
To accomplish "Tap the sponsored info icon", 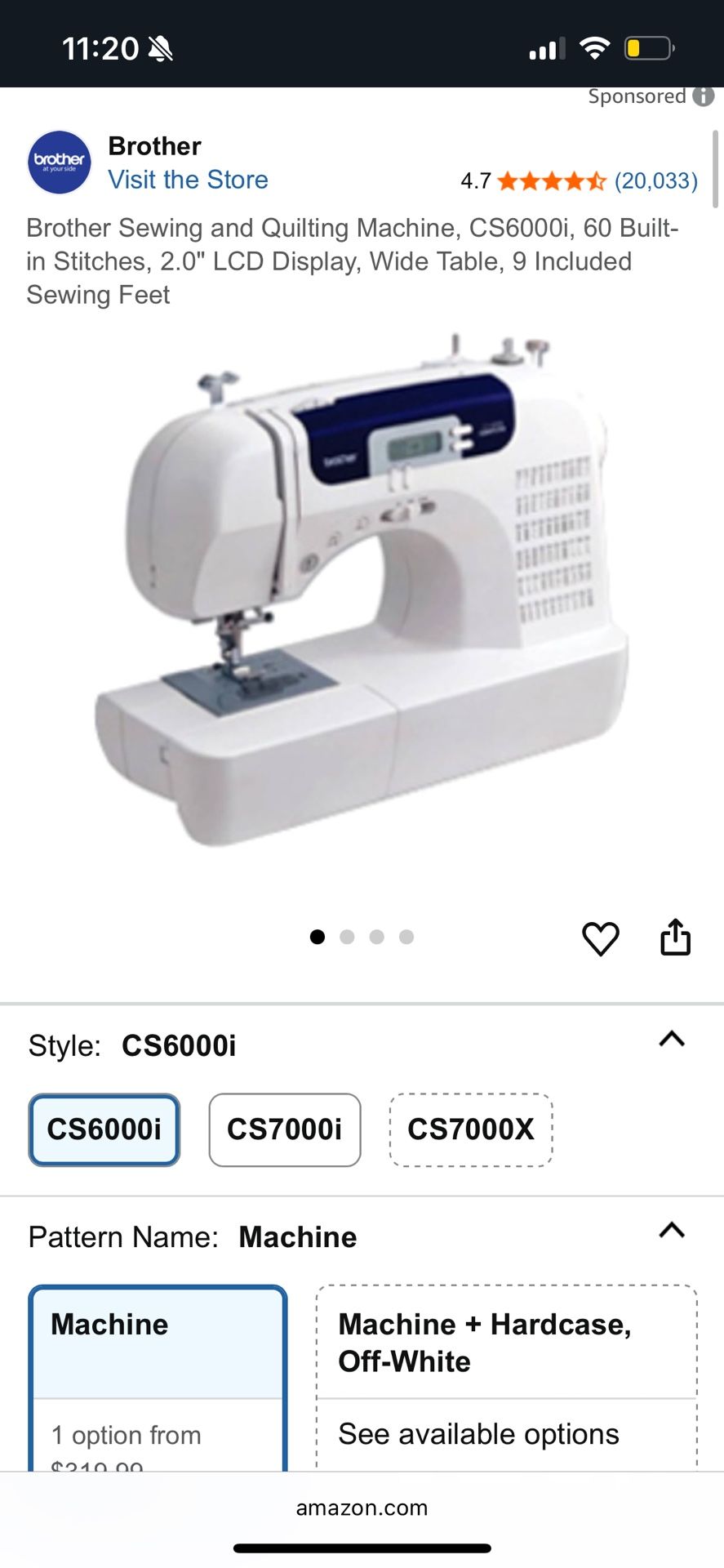I will click(703, 98).
